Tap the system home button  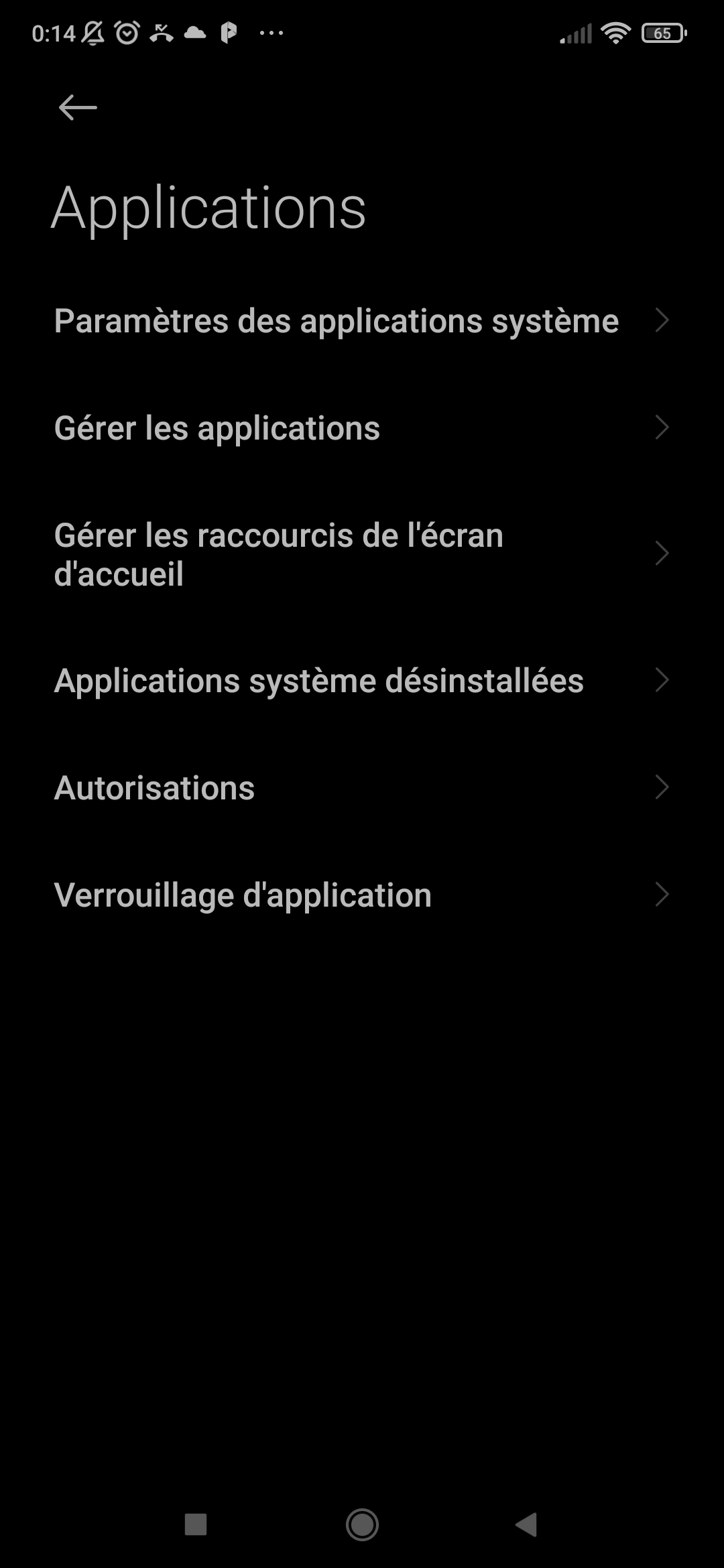coord(362,1524)
